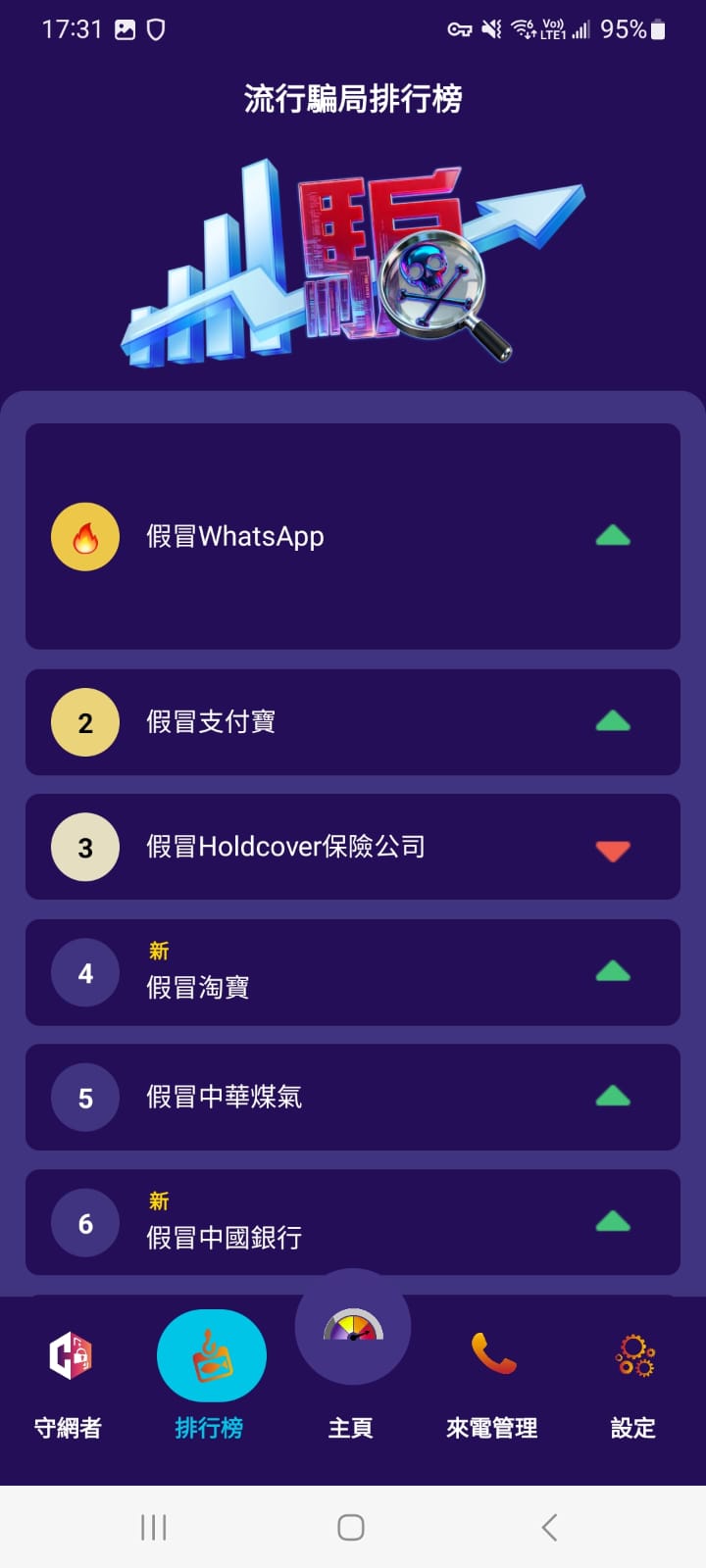
Task: Tap the rank badge number 2 circle
Action: [84, 722]
